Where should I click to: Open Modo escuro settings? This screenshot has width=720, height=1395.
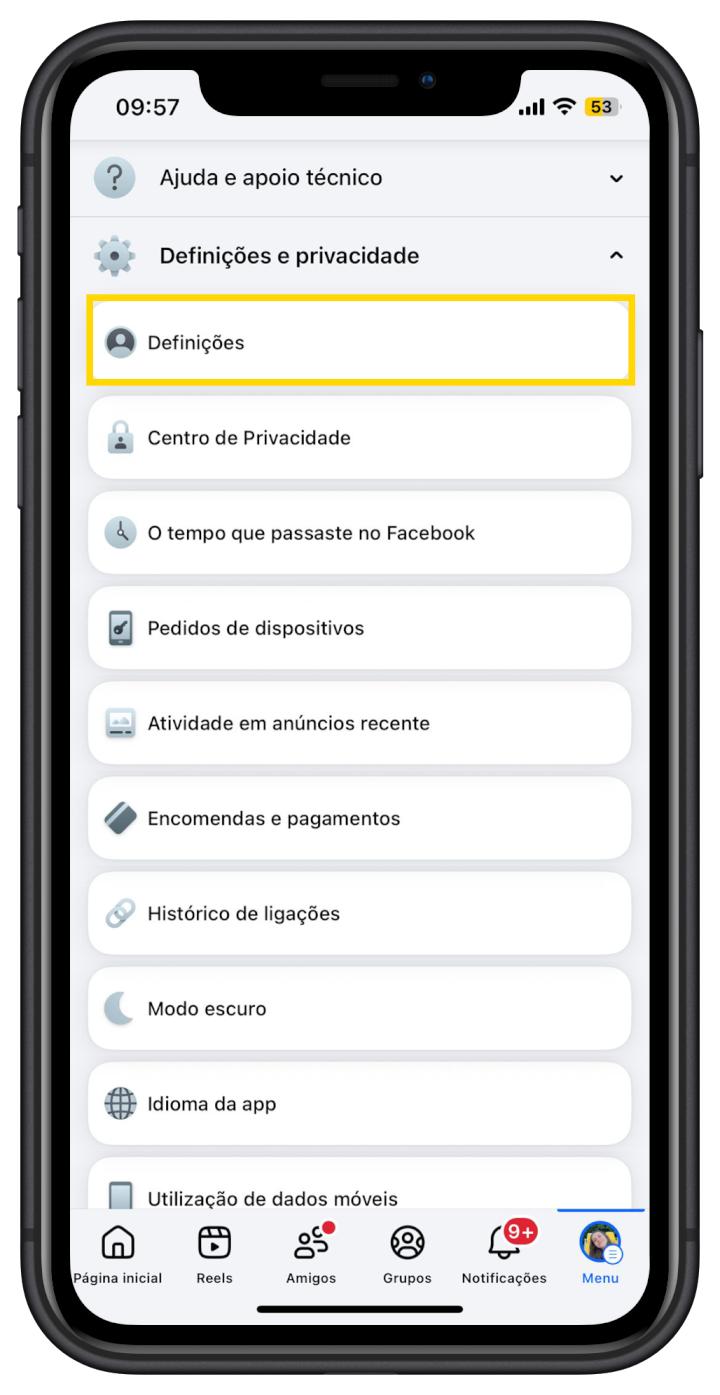pos(360,1008)
